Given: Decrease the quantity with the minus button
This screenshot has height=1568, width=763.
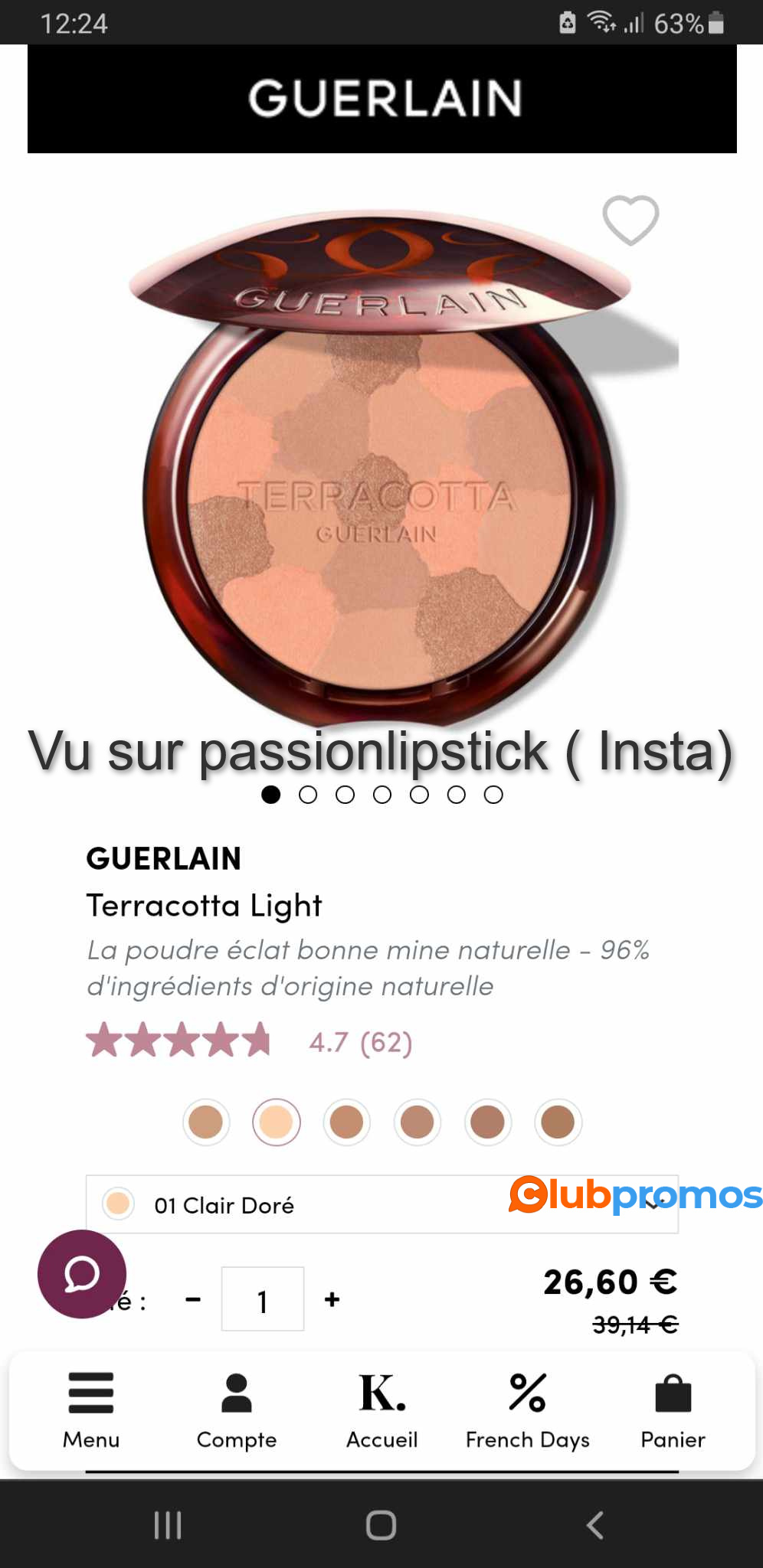Looking at the screenshot, I should click(193, 1299).
